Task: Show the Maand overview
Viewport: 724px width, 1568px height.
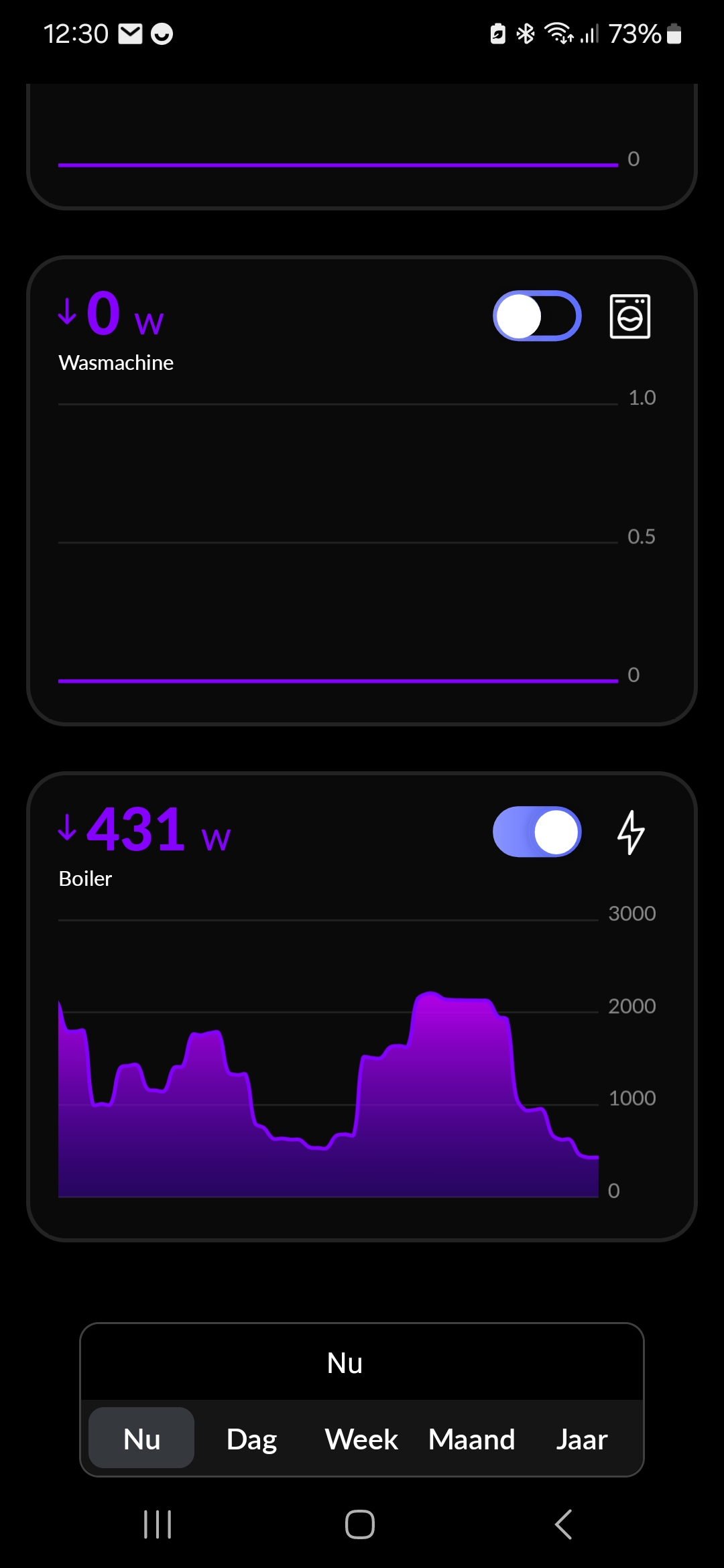Action: coord(472,1439)
